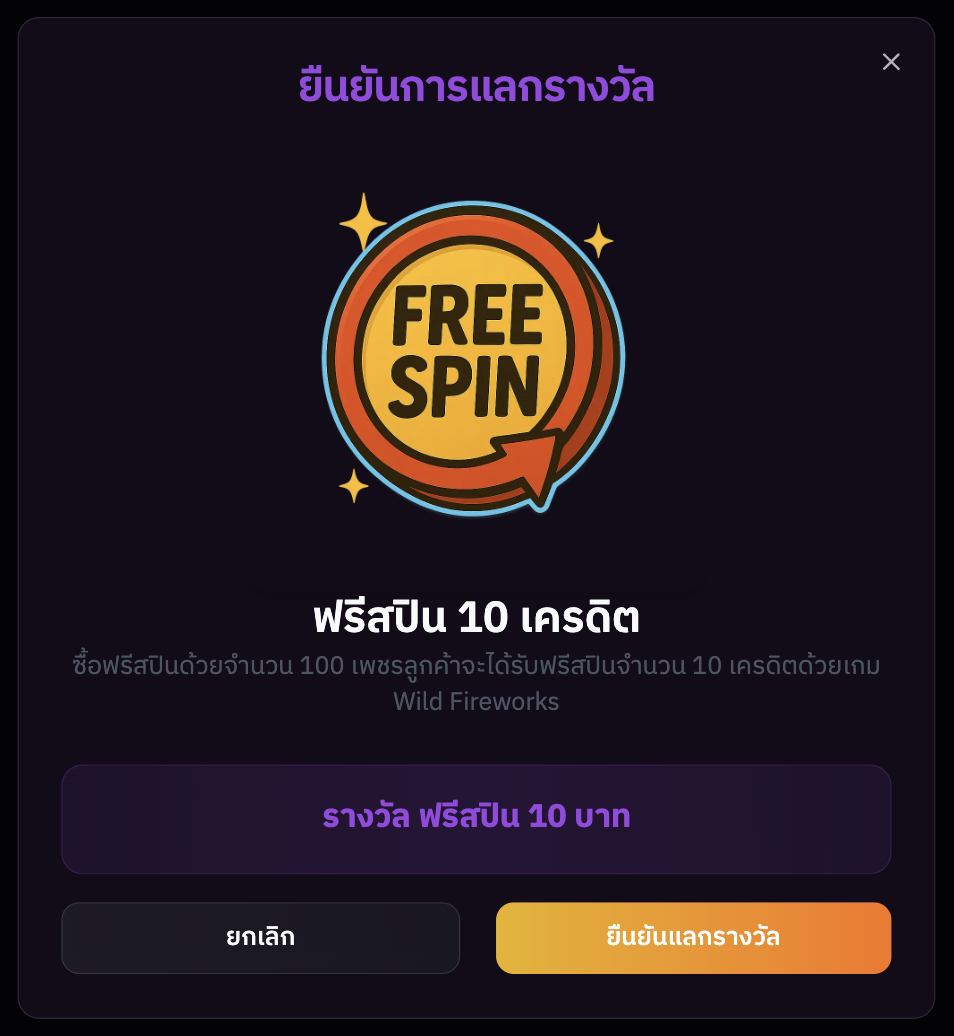Confirm redemption with ยืนยันแลกรางวัล button
Viewport: 954px width, 1036px height.
[693, 937]
